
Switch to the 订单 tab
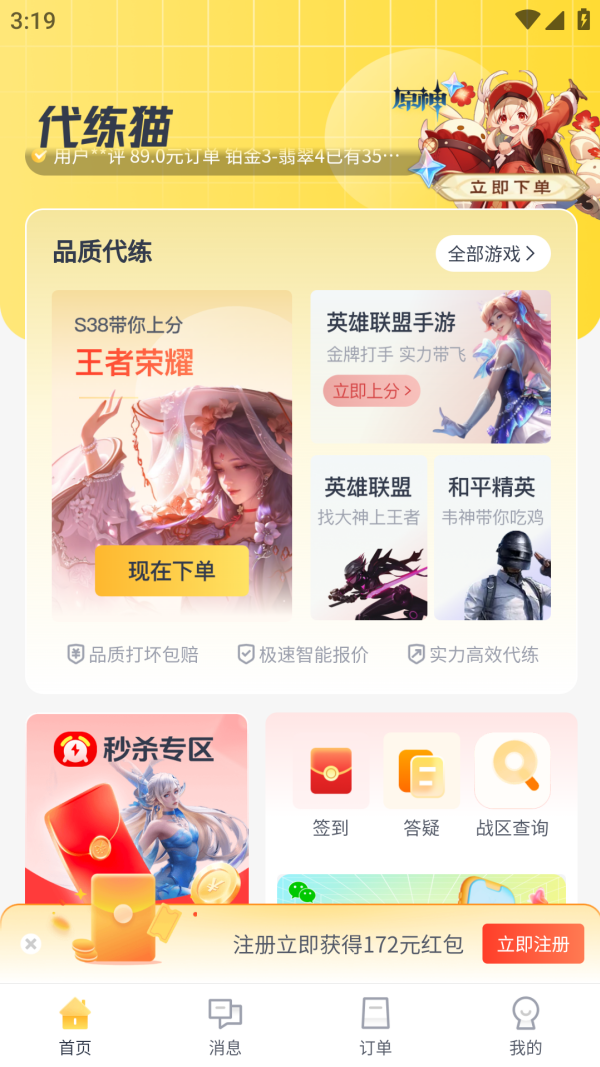(375, 1026)
